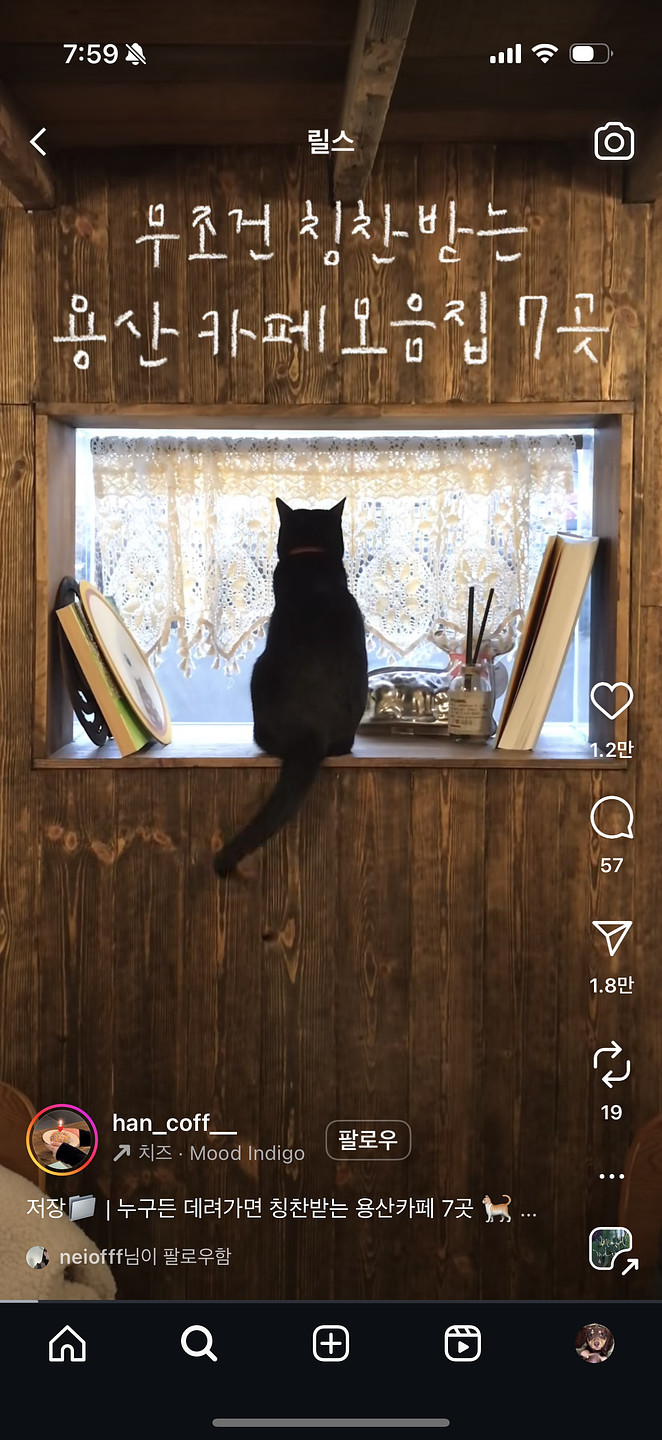The height and width of the screenshot is (1440, 662).
Task: Go back from the Reels screen
Action: (38, 142)
